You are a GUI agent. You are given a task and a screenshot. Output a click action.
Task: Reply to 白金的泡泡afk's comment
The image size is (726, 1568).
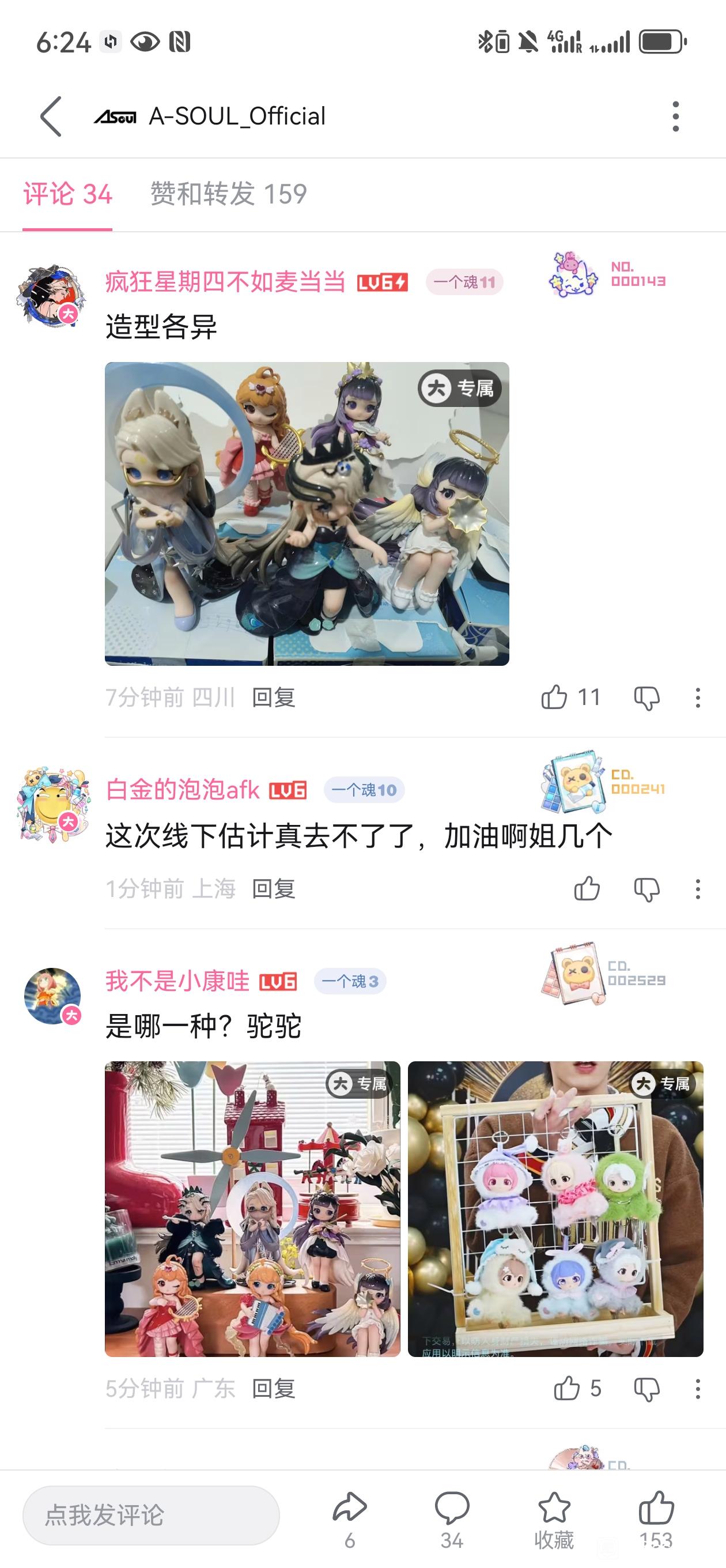[x=274, y=889]
